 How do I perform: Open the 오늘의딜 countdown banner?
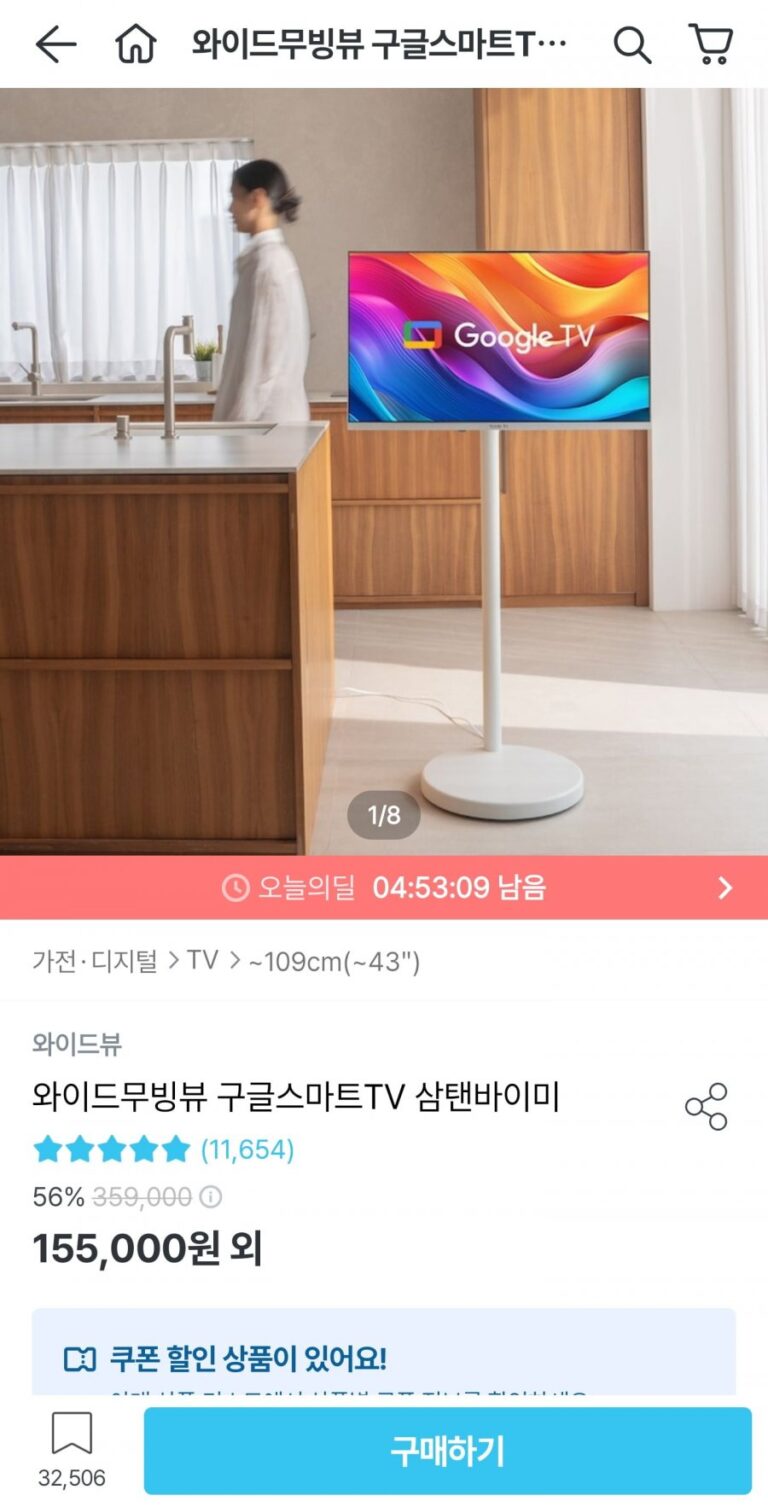point(384,888)
